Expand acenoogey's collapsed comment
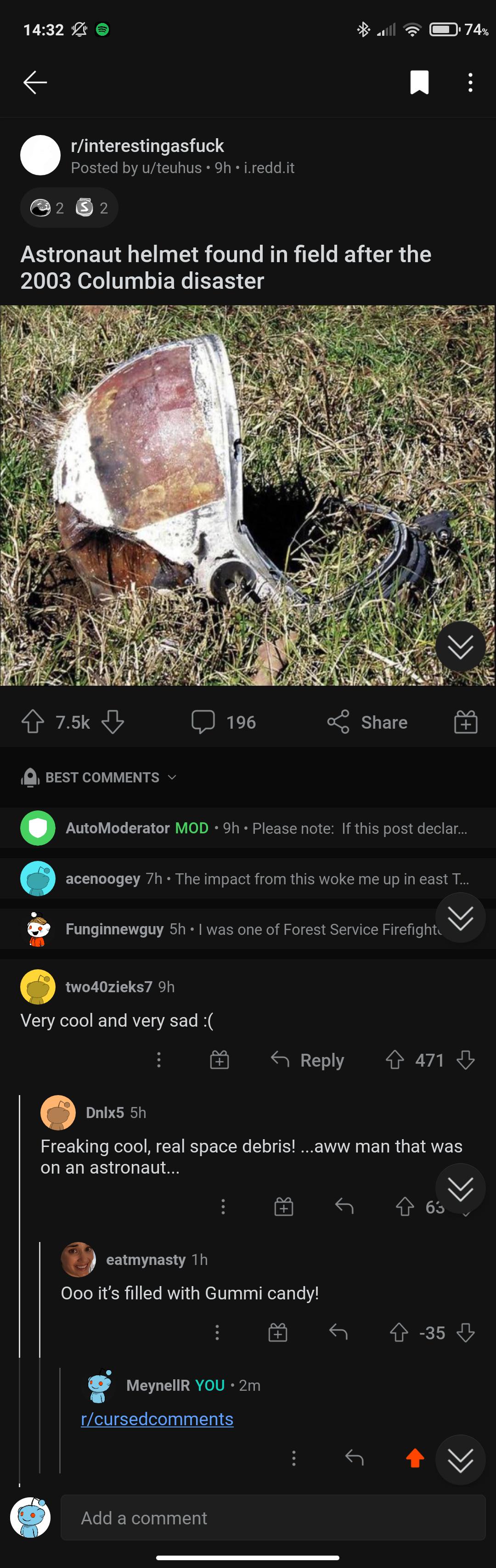This screenshot has width=496, height=1568. click(243, 878)
